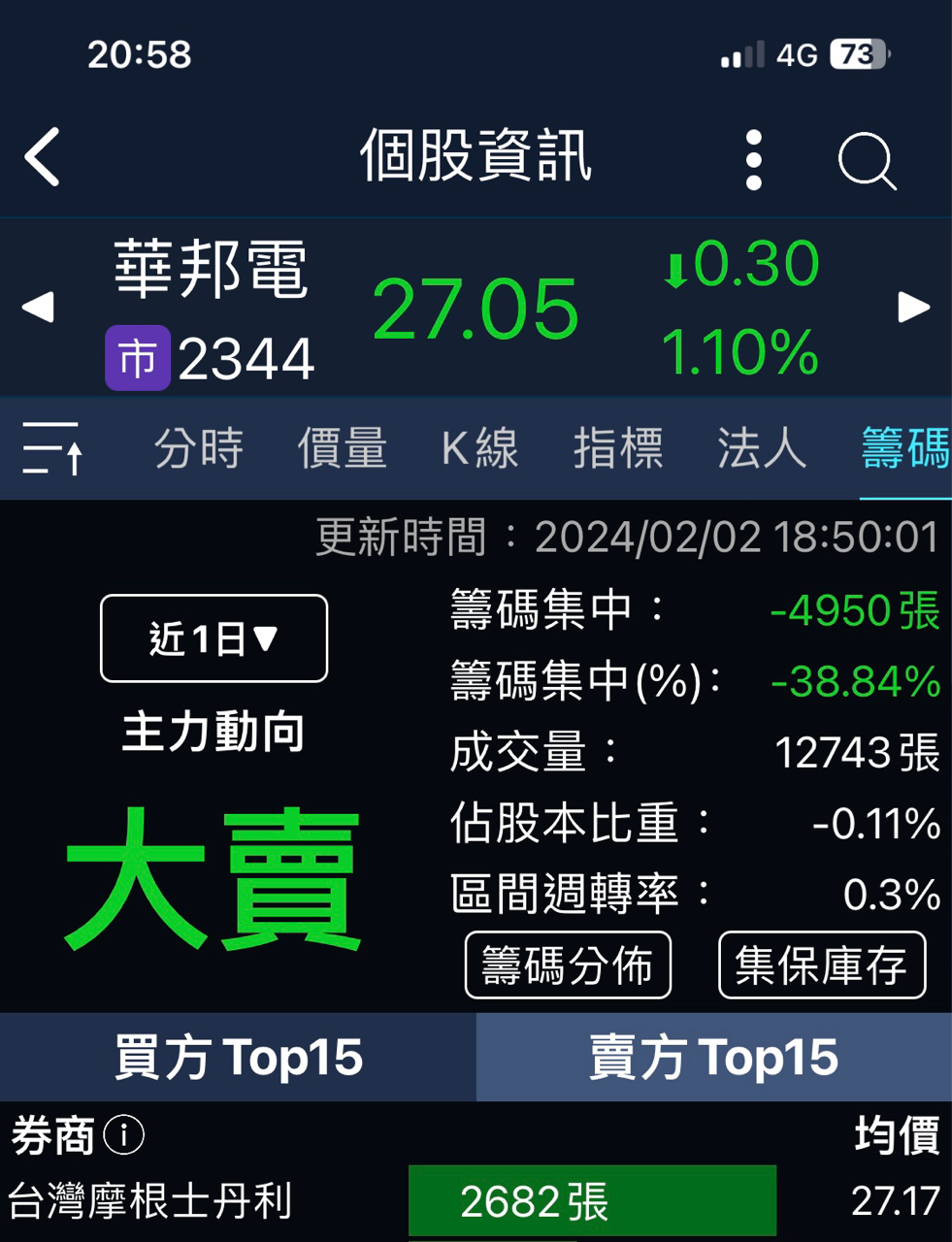Select the 籌碼 tab
Screen dimensions: 952x1242
pos(904,448)
